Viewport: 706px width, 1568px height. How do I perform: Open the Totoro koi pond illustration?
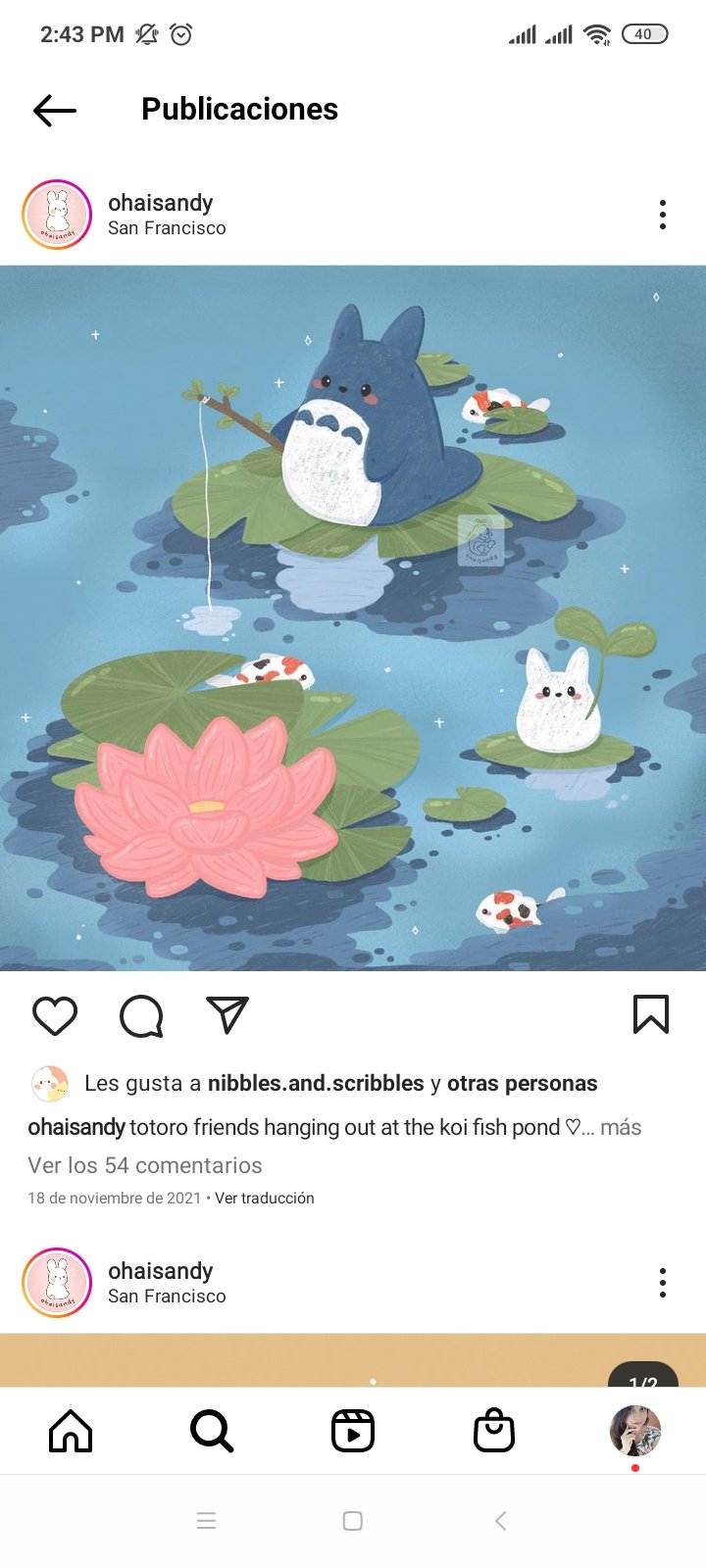pyautogui.click(x=353, y=617)
